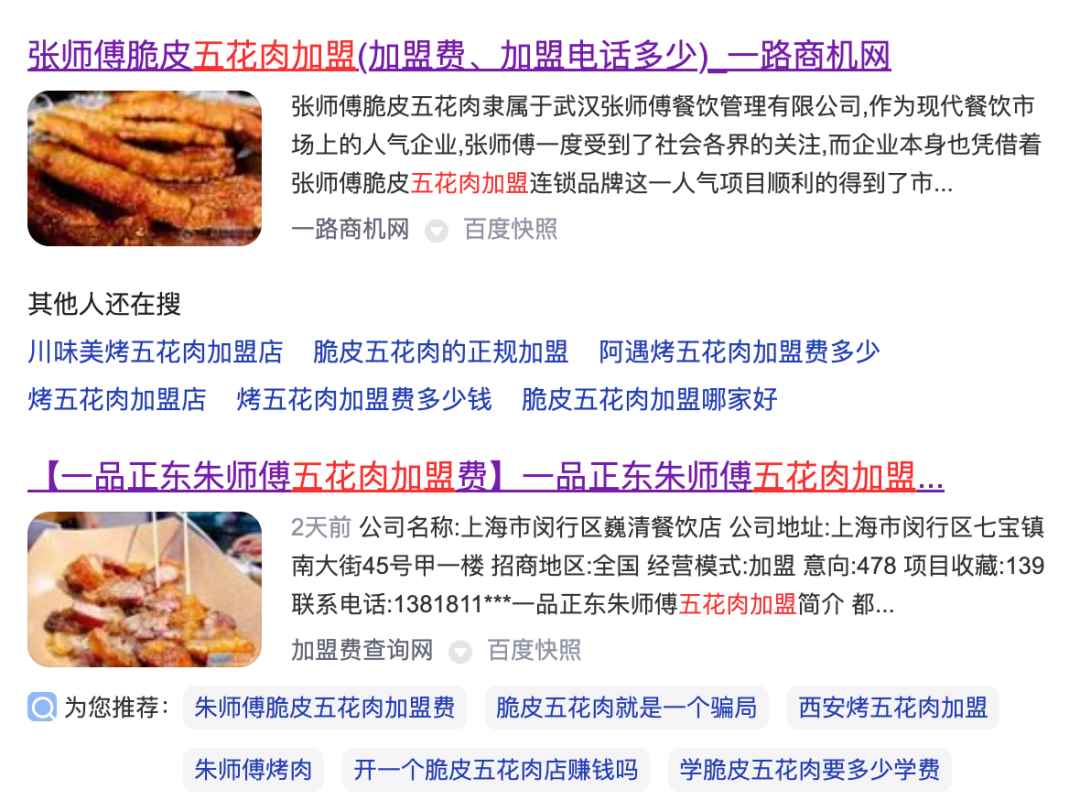1080x800 pixels.
Task: Tap the crispy pork belly thumbnail of 张师傅 result
Action: point(145,168)
